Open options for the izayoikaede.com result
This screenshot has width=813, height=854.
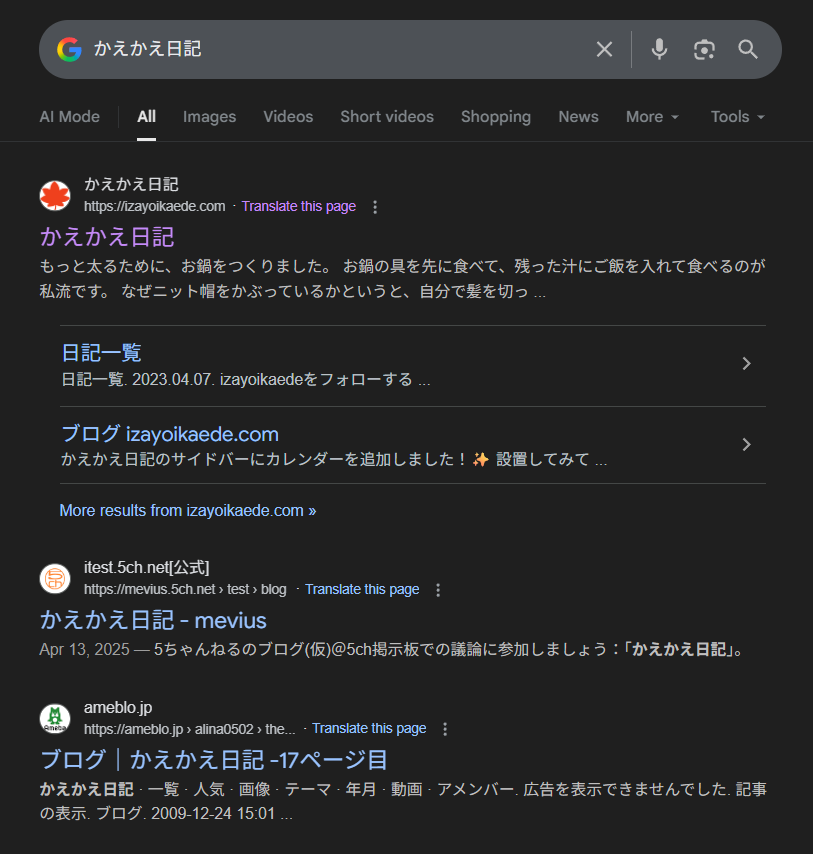pos(375,207)
